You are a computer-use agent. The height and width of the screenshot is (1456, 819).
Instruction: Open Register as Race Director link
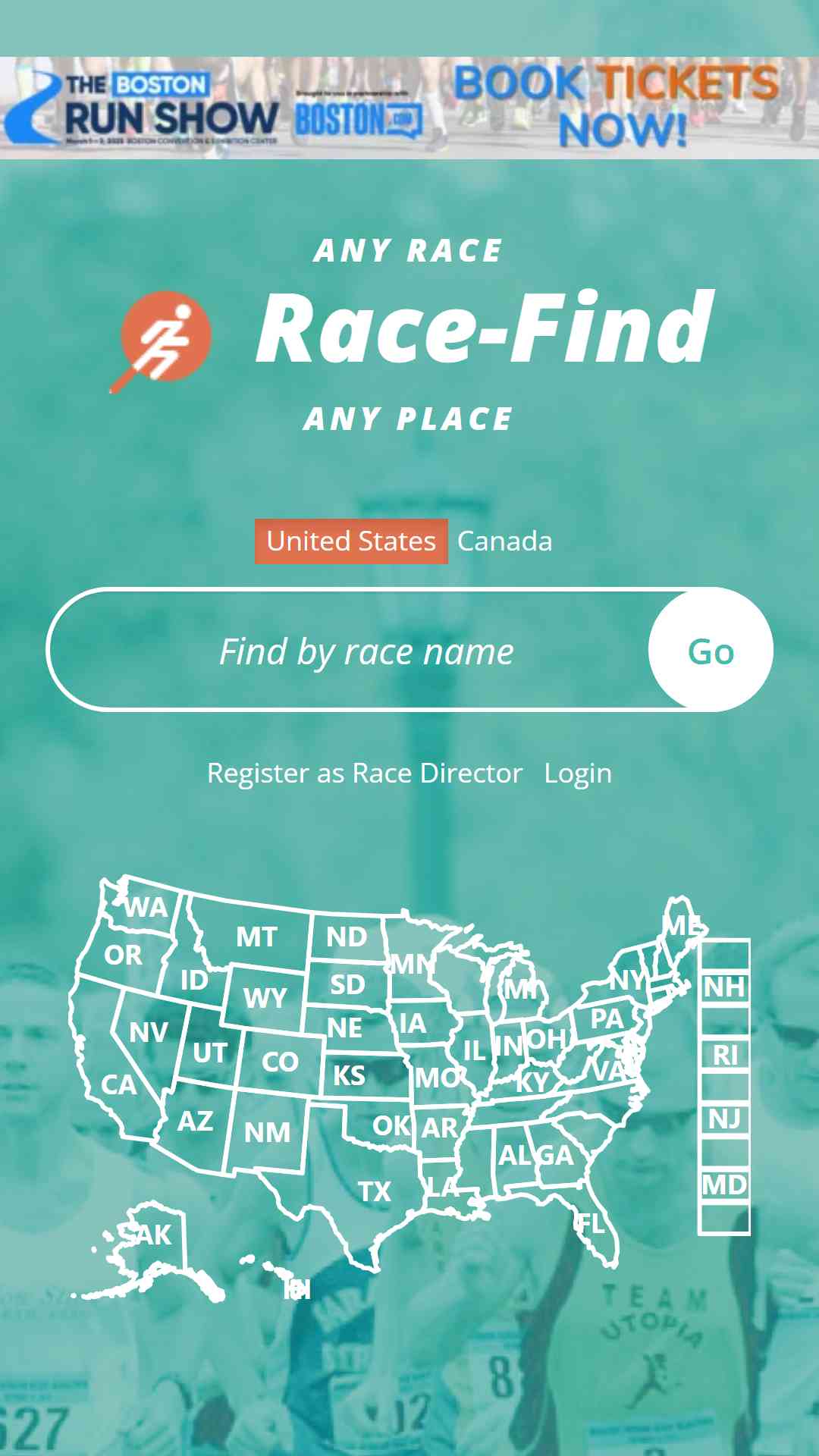(365, 773)
